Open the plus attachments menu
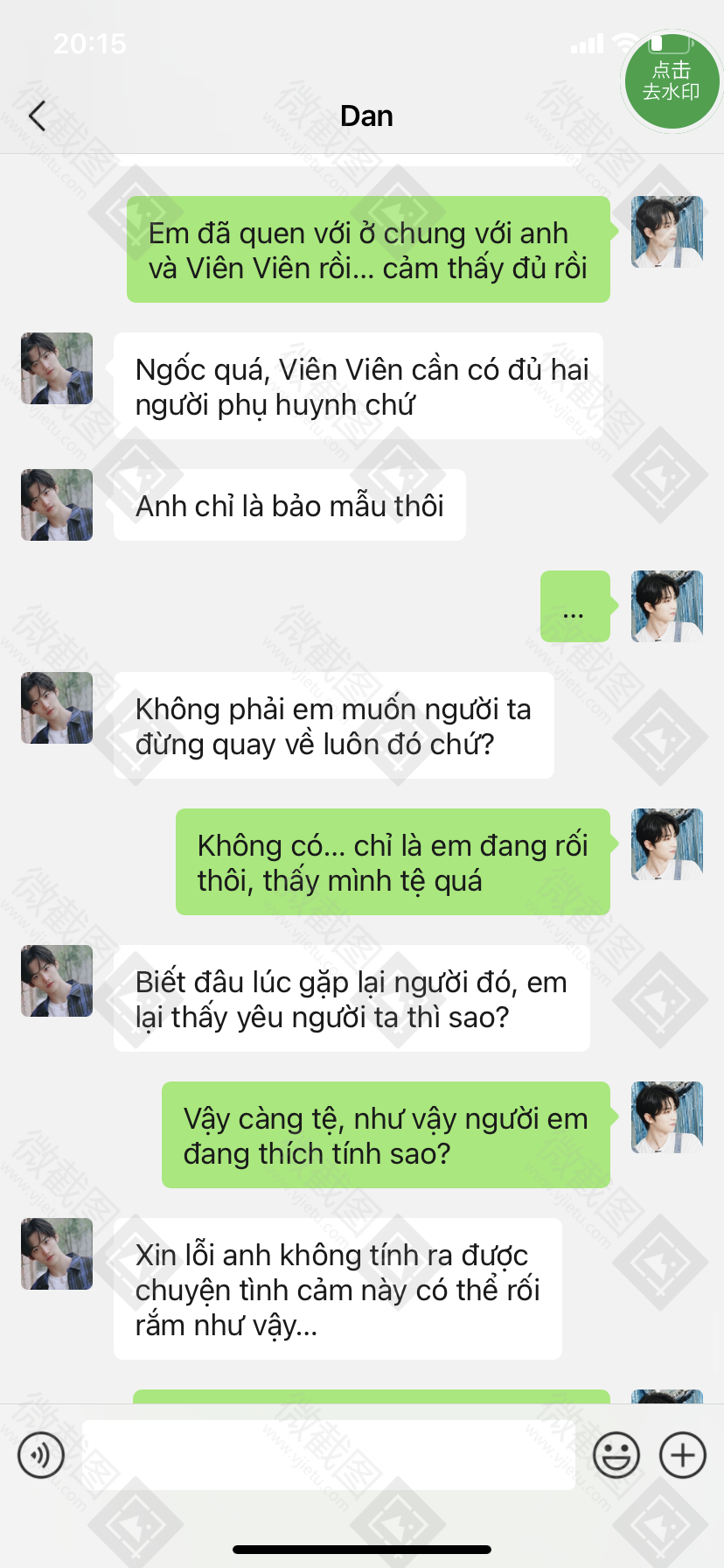 point(683,1455)
